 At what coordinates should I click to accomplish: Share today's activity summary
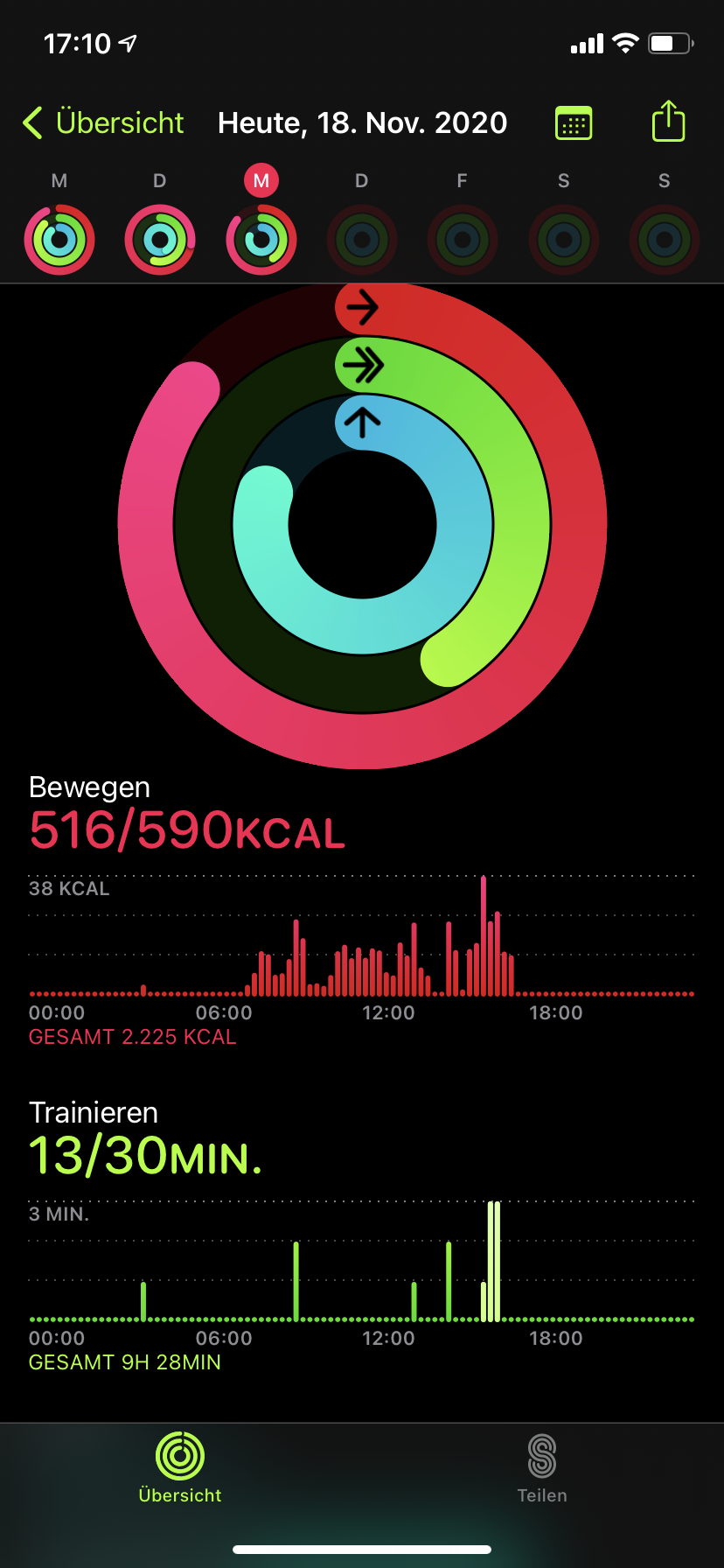pyautogui.click(x=668, y=122)
